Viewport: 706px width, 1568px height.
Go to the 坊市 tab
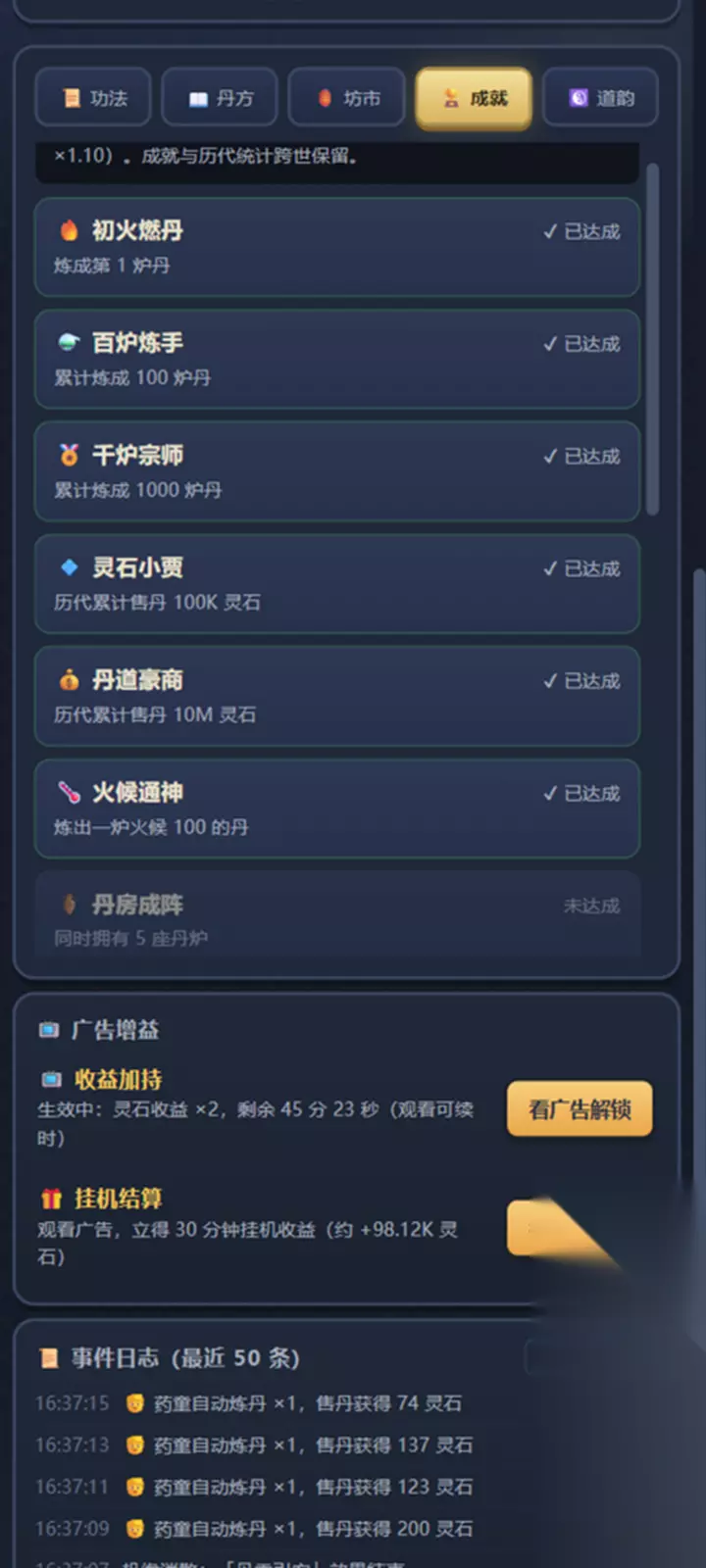346,98
